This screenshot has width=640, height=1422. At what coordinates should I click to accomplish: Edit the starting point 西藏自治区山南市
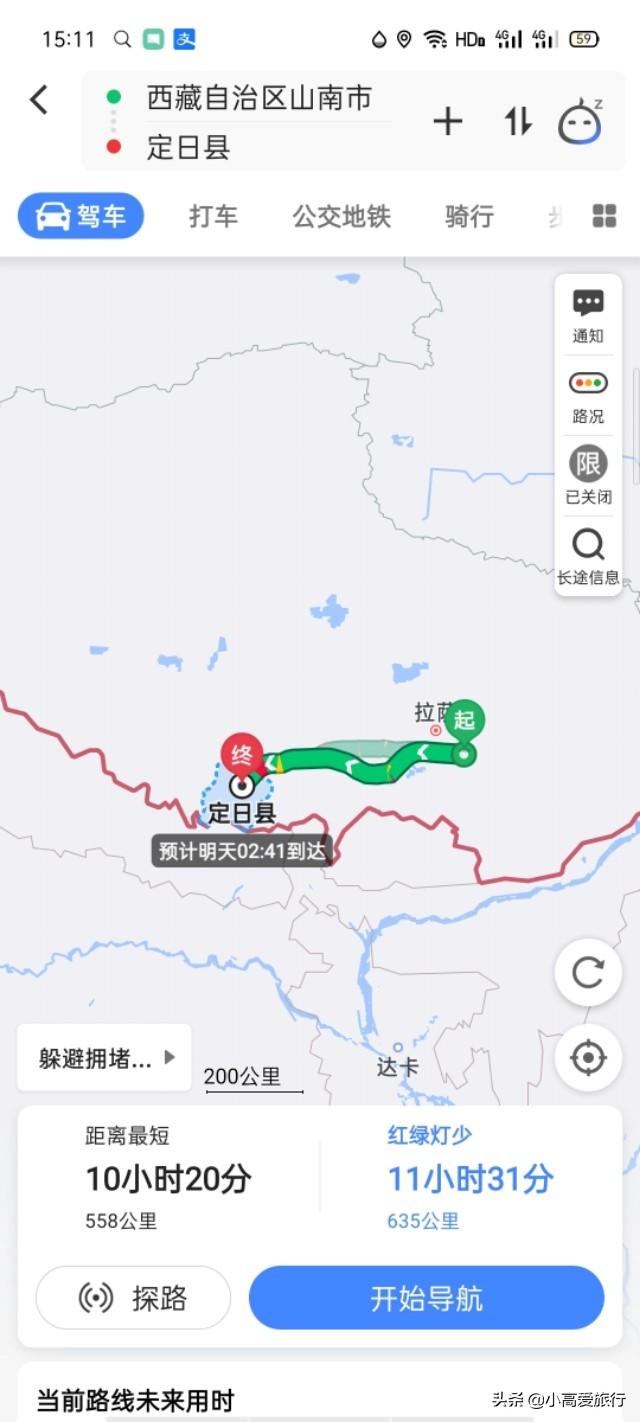click(259, 97)
